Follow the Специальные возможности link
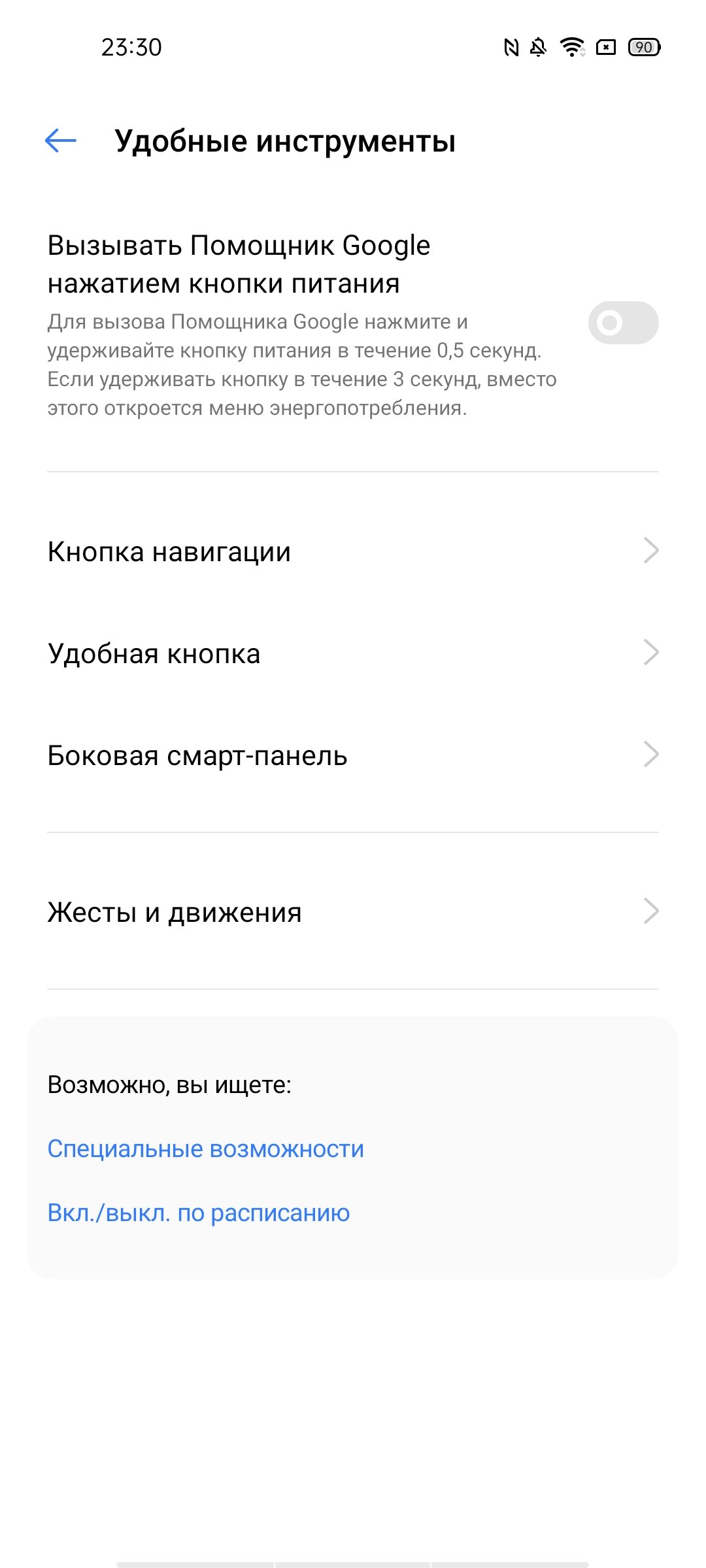This screenshot has height=1568, width=706. tap(206, 1149)
